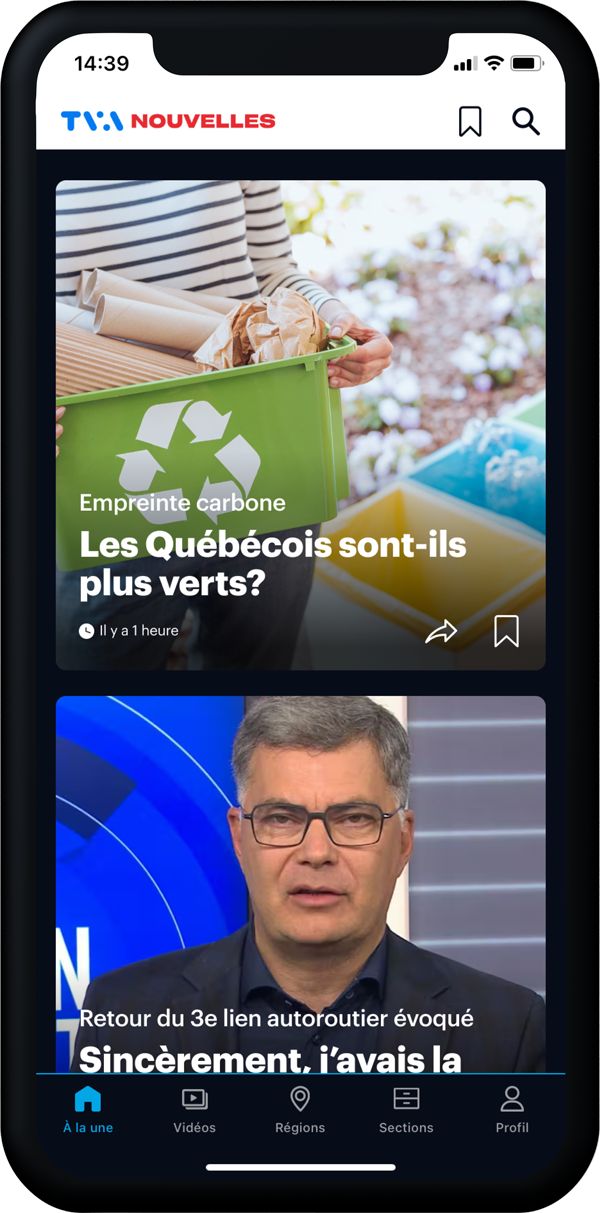Screen dimensions: 600x1213
Task: Bookmark the 'Les Québécois sont-ils plus verts?' article
Action: point(507,632)
